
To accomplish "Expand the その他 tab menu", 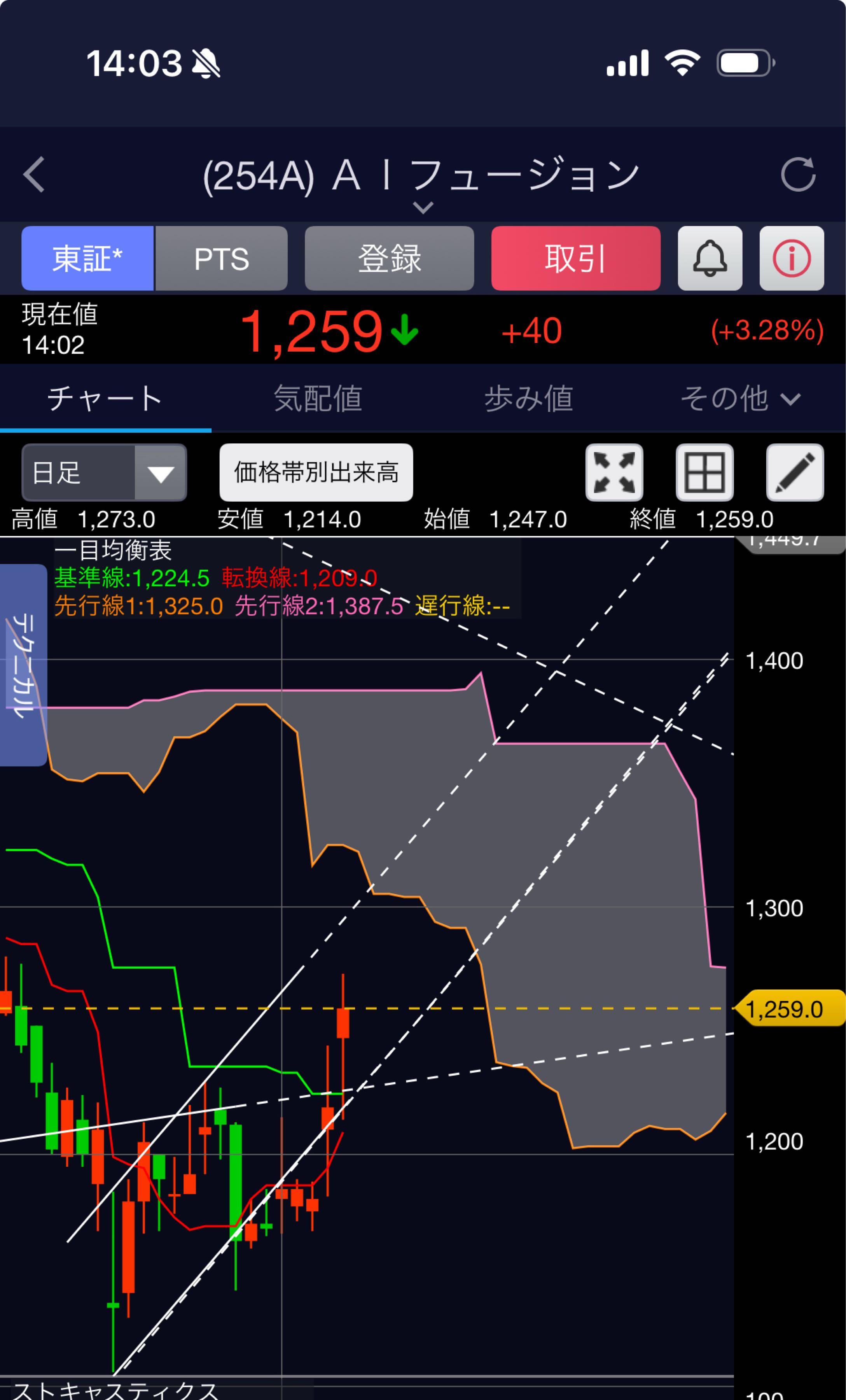I will (740, 398).
